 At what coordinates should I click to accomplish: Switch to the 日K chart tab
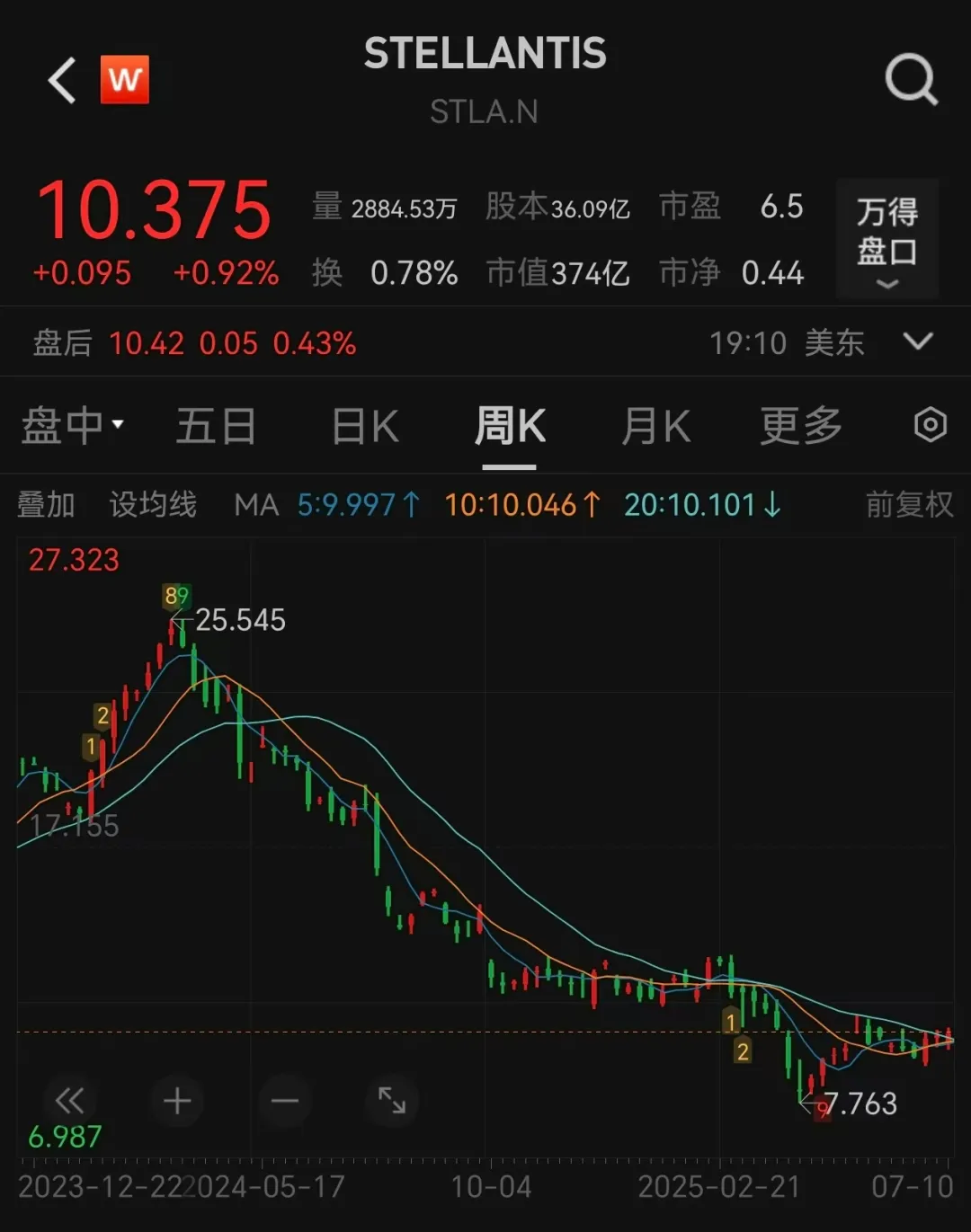pyautogui.click(x=365, y=426)
